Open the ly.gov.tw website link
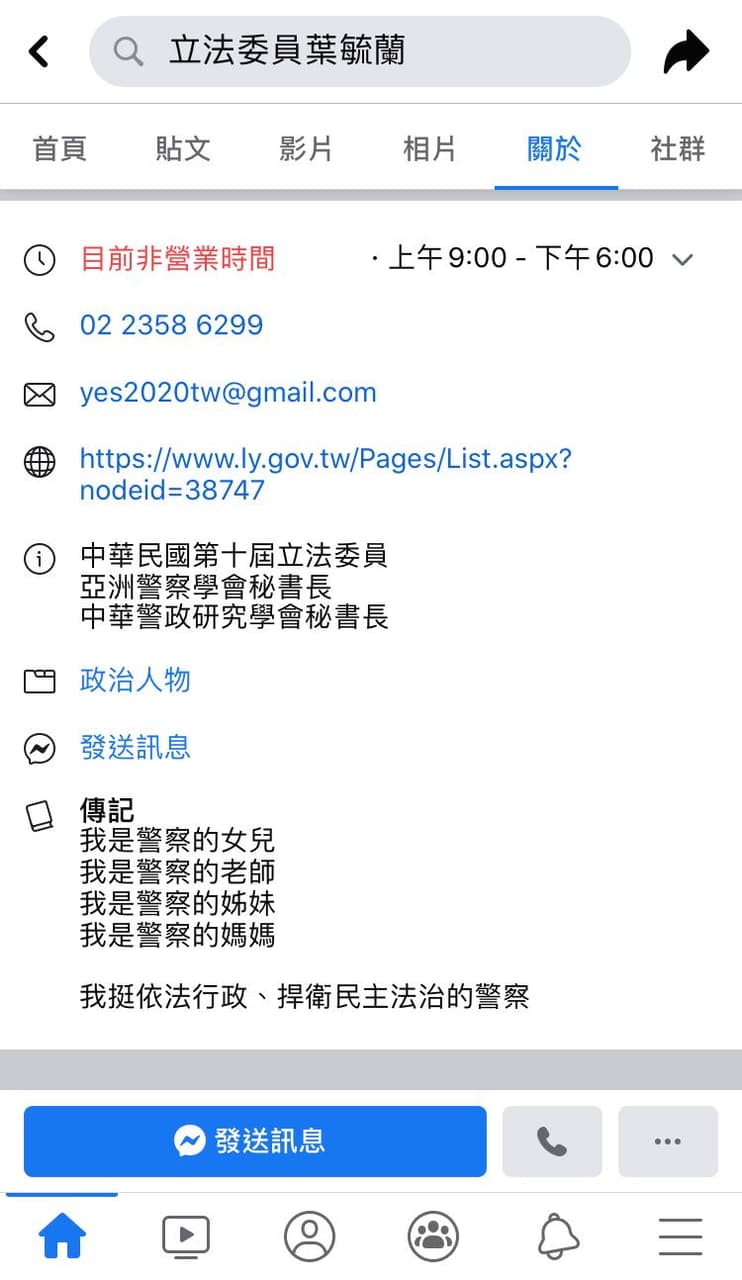 (x=326, y=475)
